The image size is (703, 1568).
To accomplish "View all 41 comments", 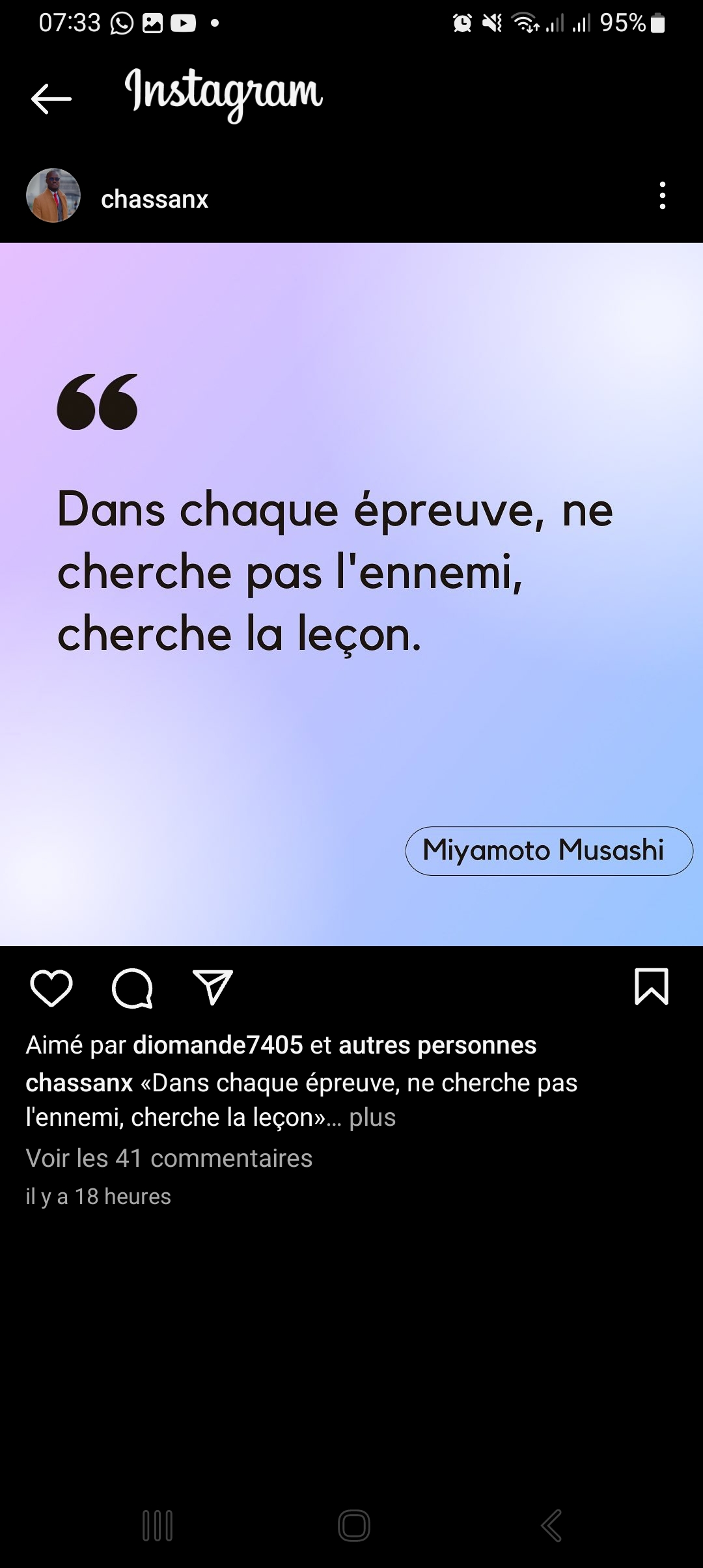I will pyautogui.click(x=169, y=1158).
